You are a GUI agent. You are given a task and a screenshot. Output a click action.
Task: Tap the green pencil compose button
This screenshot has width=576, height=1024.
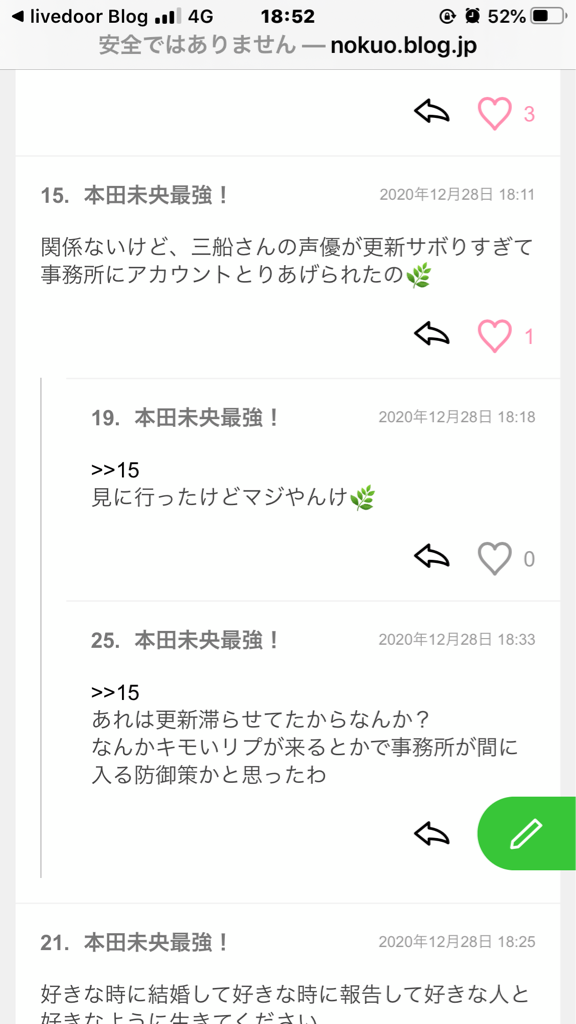click(x=526, y=833)
